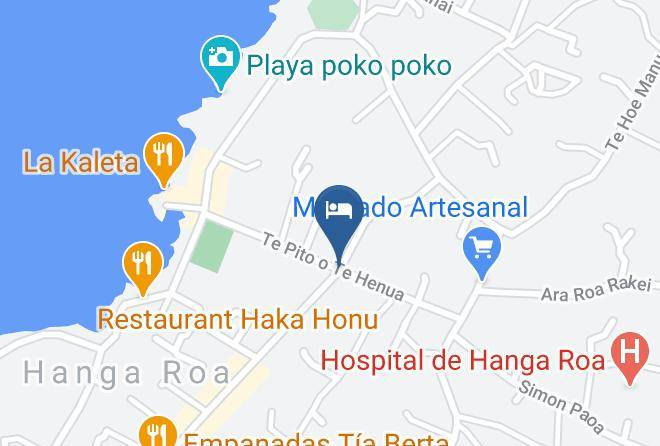Open the Empanadas Tía Berta restaurant pin
Viewport: 660px width, 446px height.
click(158, 431)
